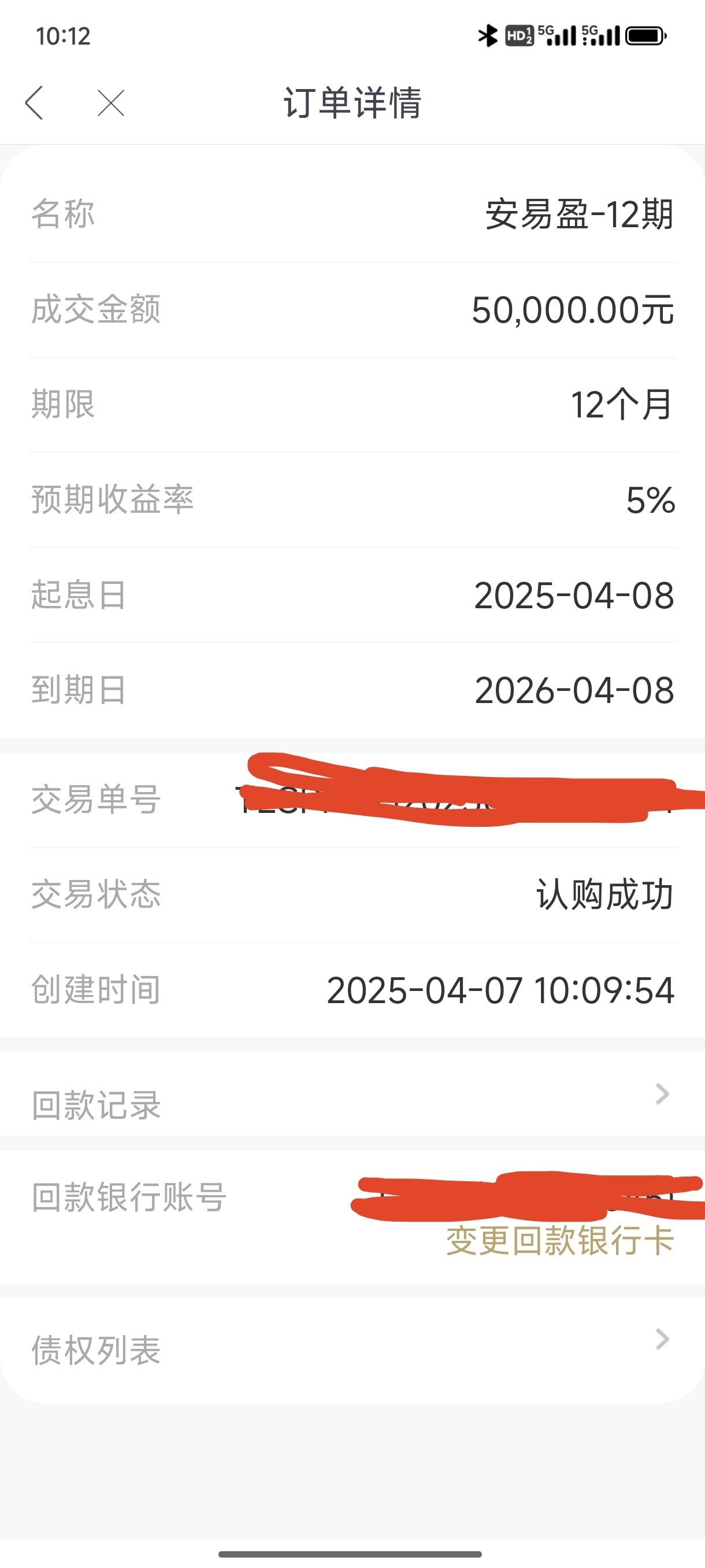Open the 债权列表 row
Viewport: 705px width, 1568px height.
352,1350
